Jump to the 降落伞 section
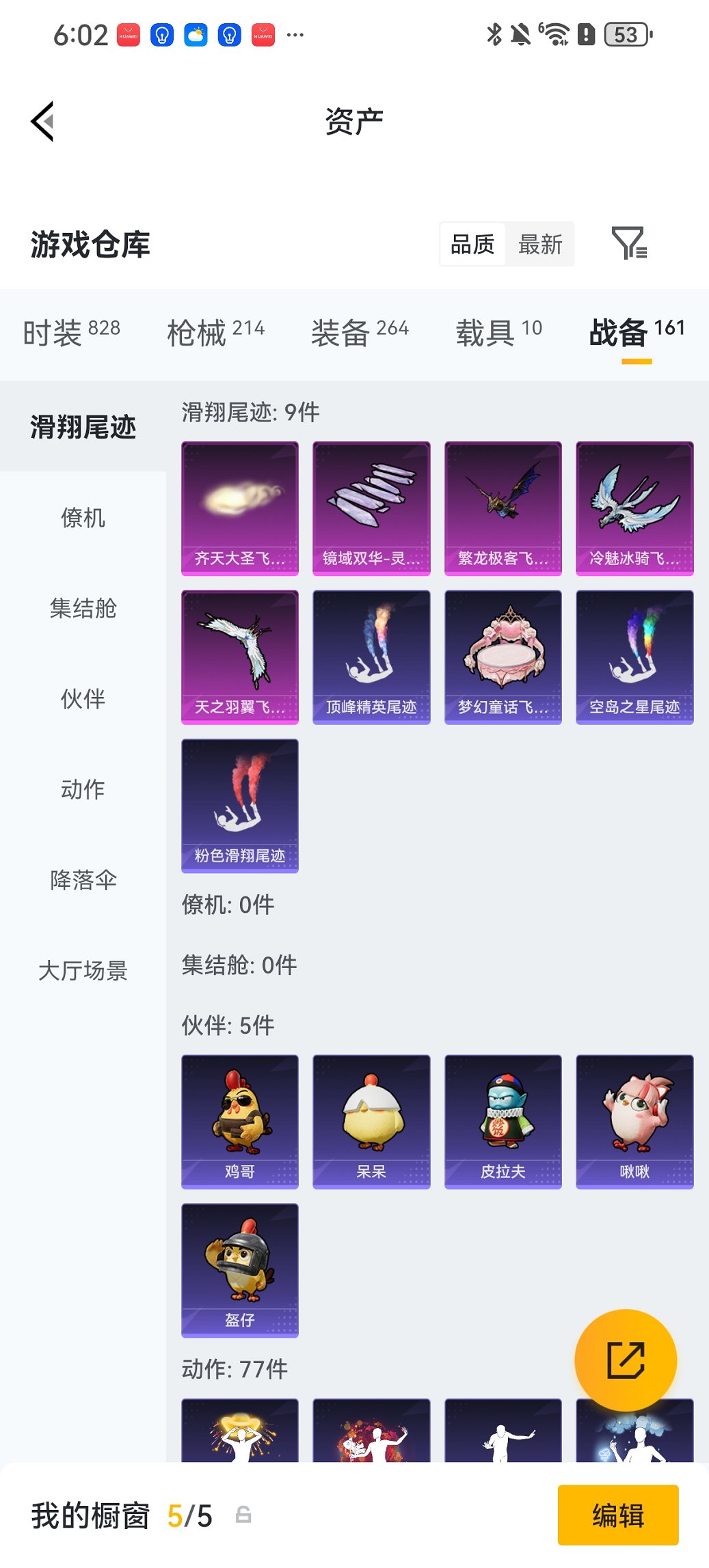Image resolution: width=709 pixels, height=1568 pixels. [83, 881]
